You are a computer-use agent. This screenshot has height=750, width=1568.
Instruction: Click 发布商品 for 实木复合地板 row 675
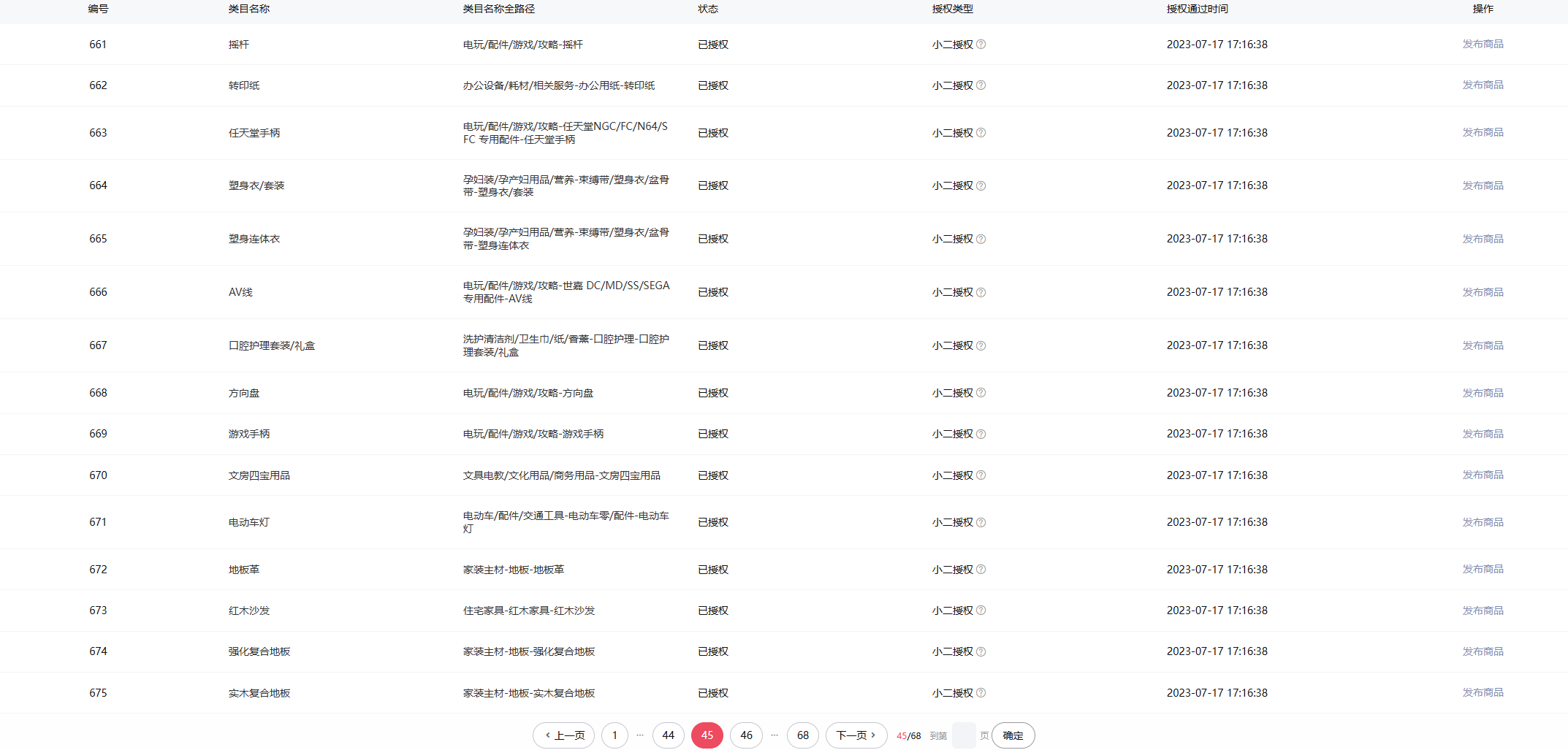coord(1483,692)
